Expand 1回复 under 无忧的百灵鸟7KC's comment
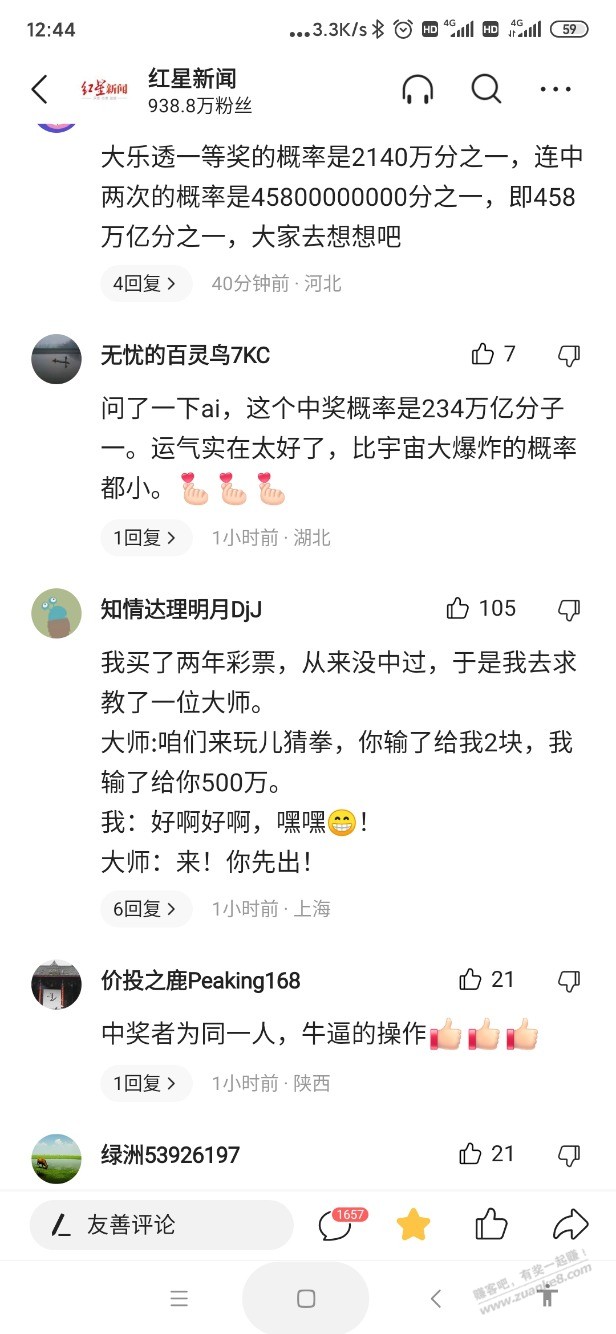616x1334 pixels. point(145,538)
